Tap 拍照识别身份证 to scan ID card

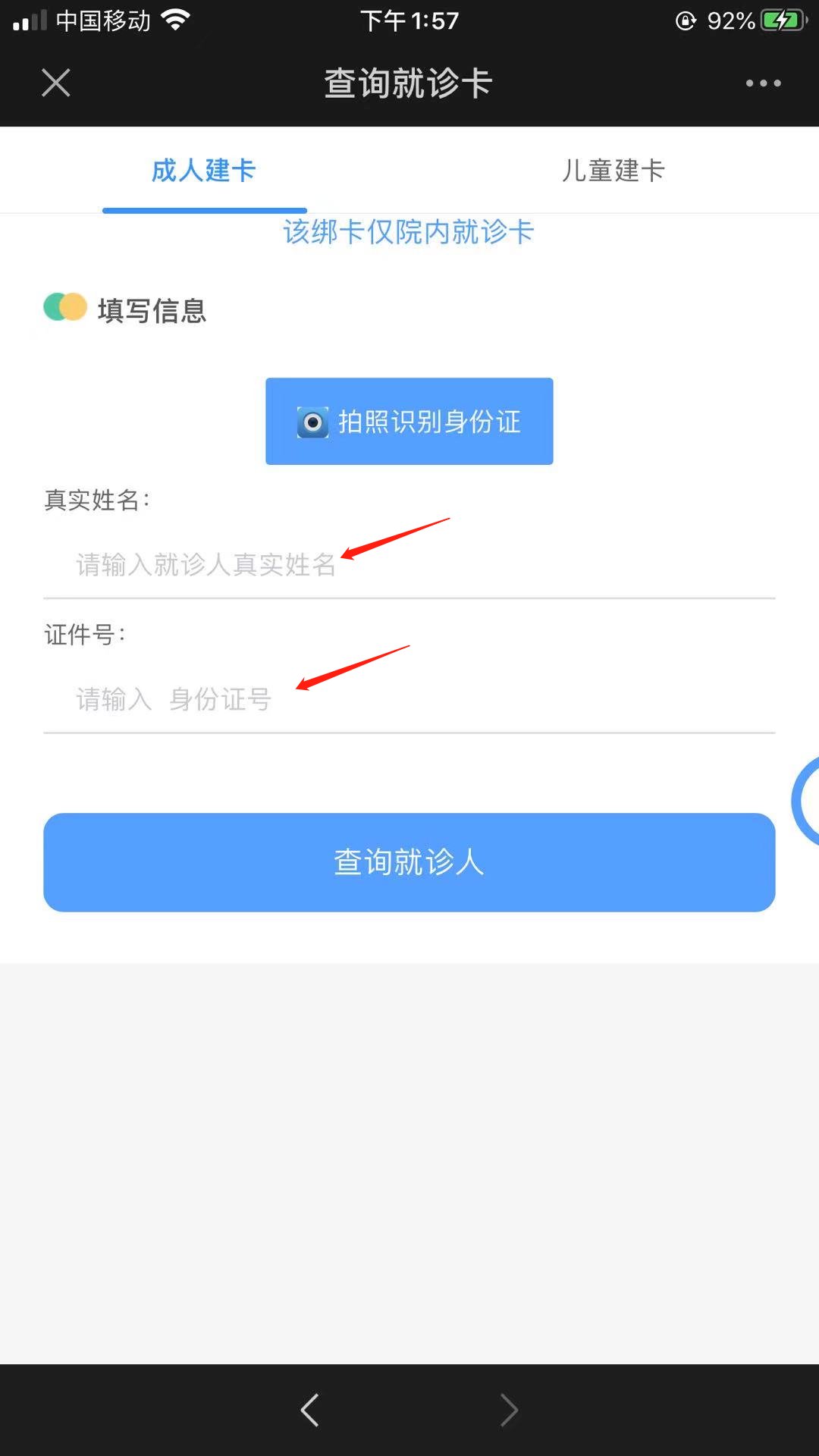[409, 422]
